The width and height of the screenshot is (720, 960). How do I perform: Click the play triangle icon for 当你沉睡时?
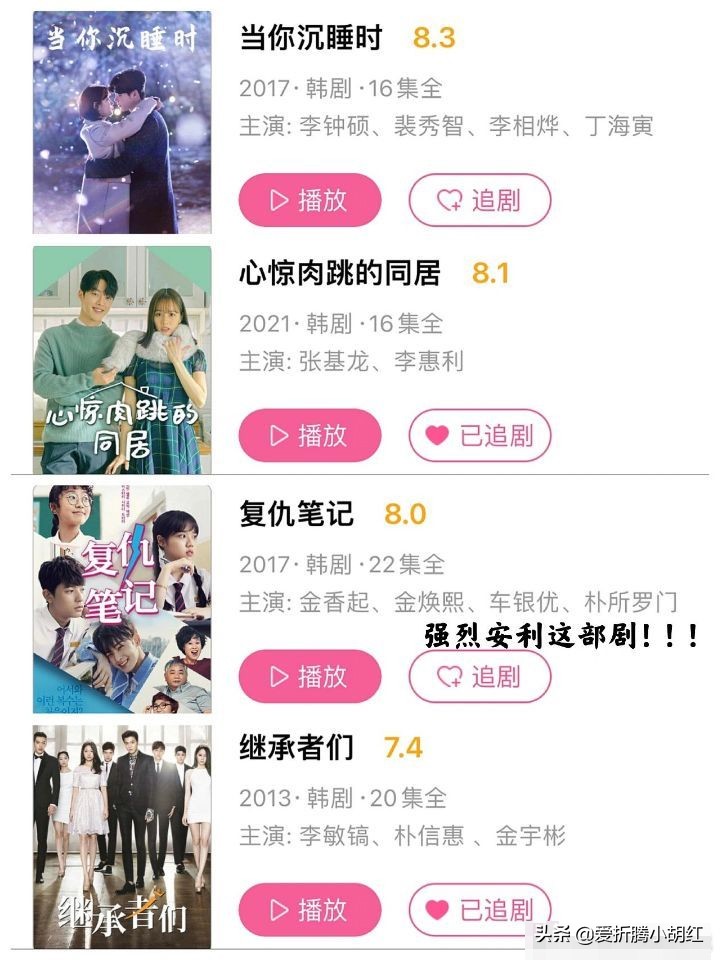277,201
